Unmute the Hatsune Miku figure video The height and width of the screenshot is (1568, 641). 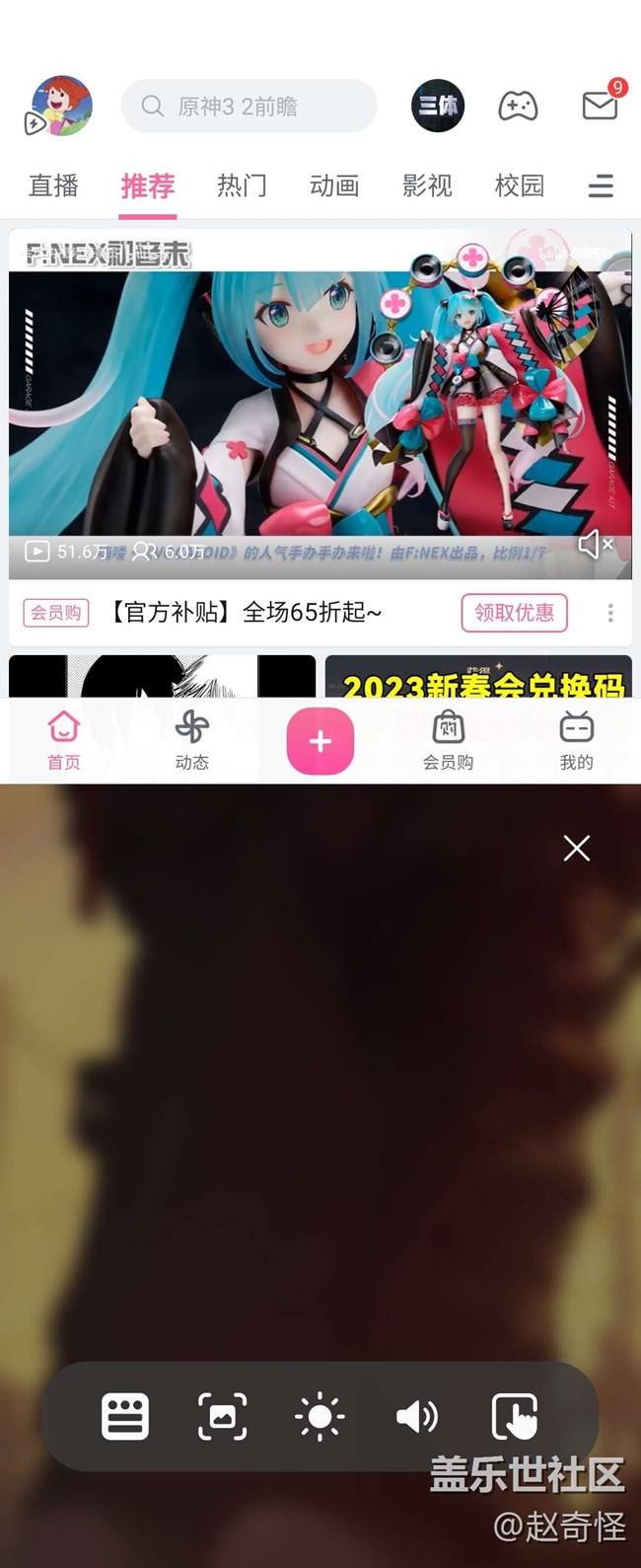pyautogui.click(x=595, y=545)
